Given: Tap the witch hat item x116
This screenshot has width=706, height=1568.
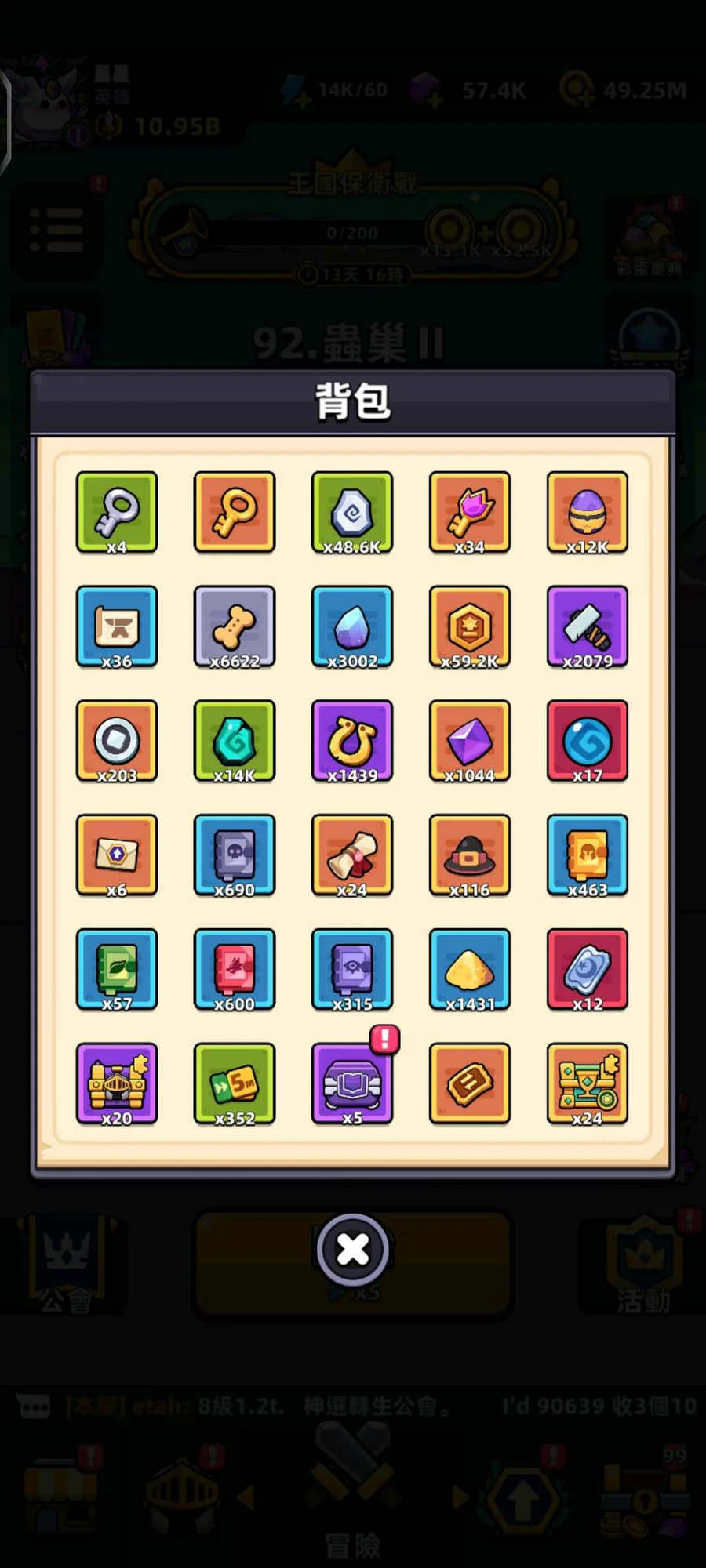Looking at the screenshot, I should pos(470,855).
